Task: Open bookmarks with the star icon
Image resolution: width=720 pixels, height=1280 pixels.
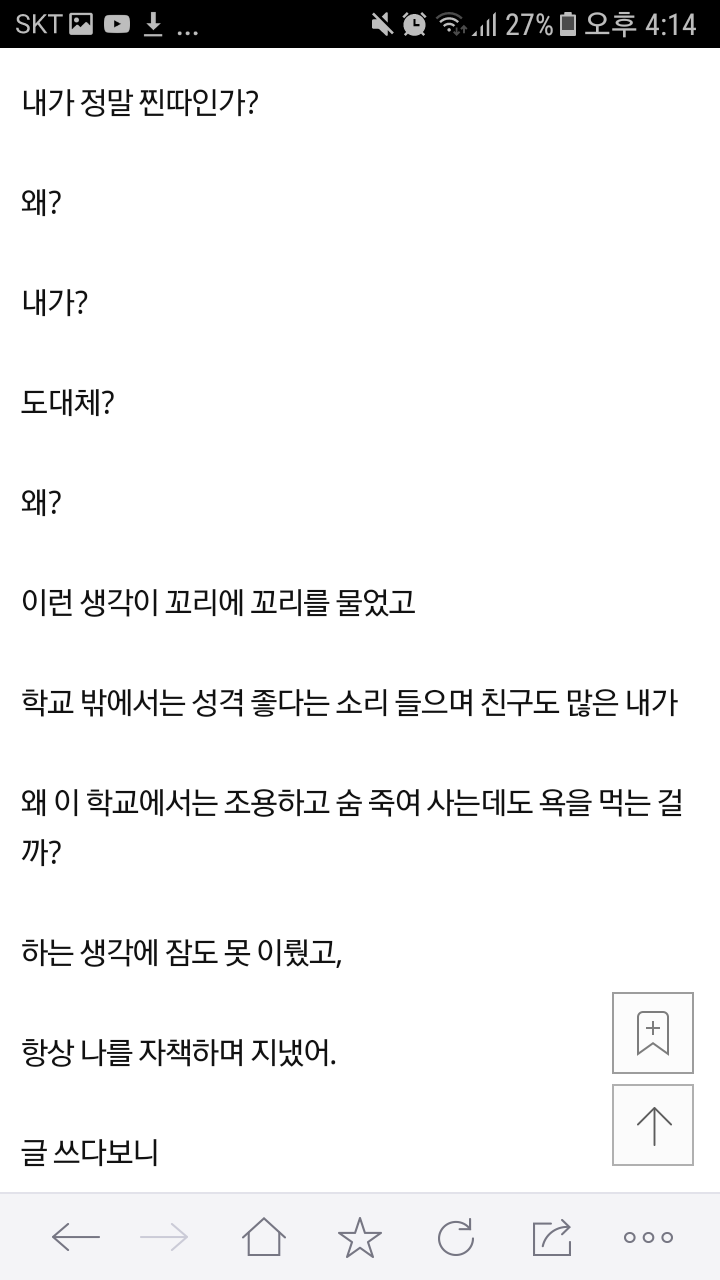Action: coord(360,1238)
